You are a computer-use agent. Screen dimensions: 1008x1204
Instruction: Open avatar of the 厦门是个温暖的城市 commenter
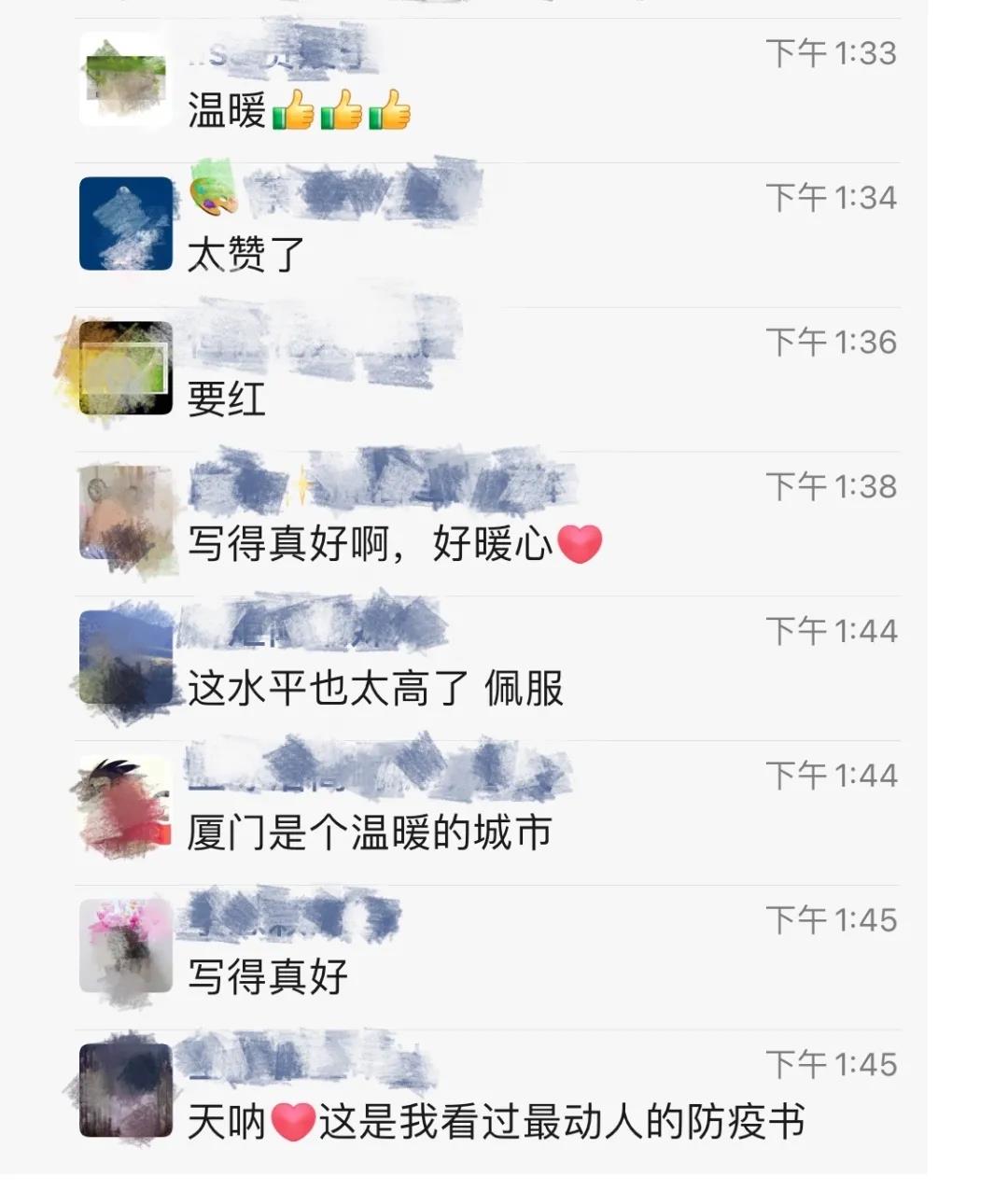point(126,803)
